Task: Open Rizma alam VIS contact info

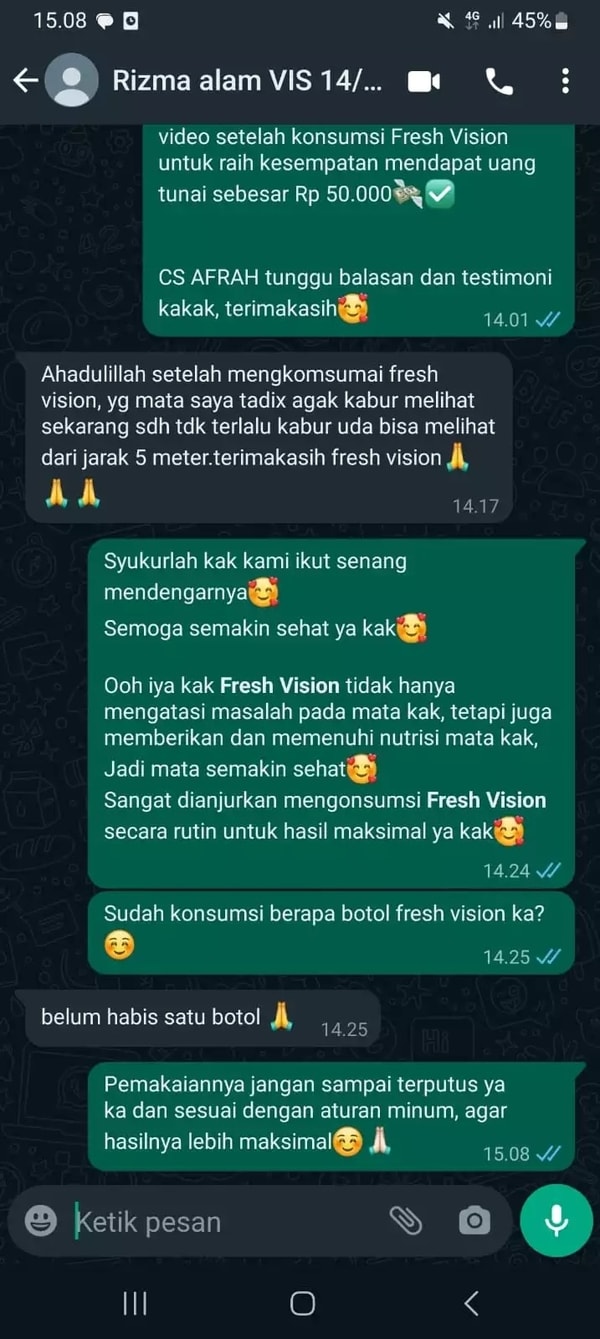Action: [246, 81]
